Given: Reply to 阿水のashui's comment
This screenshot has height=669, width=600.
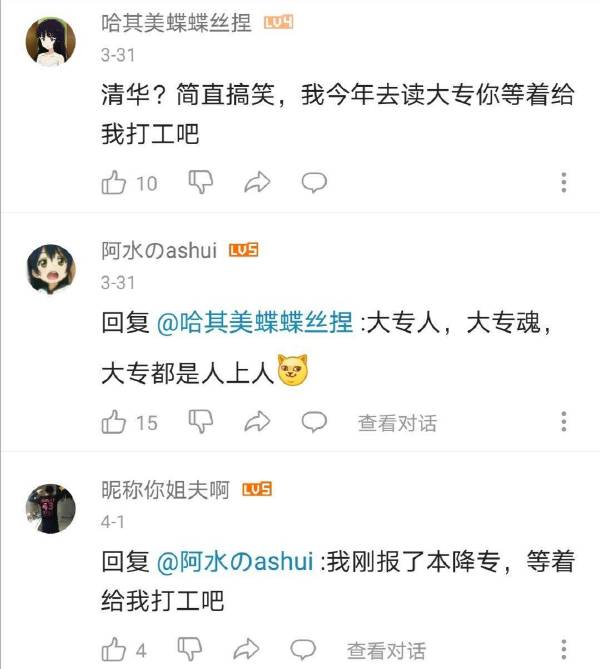Looking at the screenshot, I should coord(315,421).
